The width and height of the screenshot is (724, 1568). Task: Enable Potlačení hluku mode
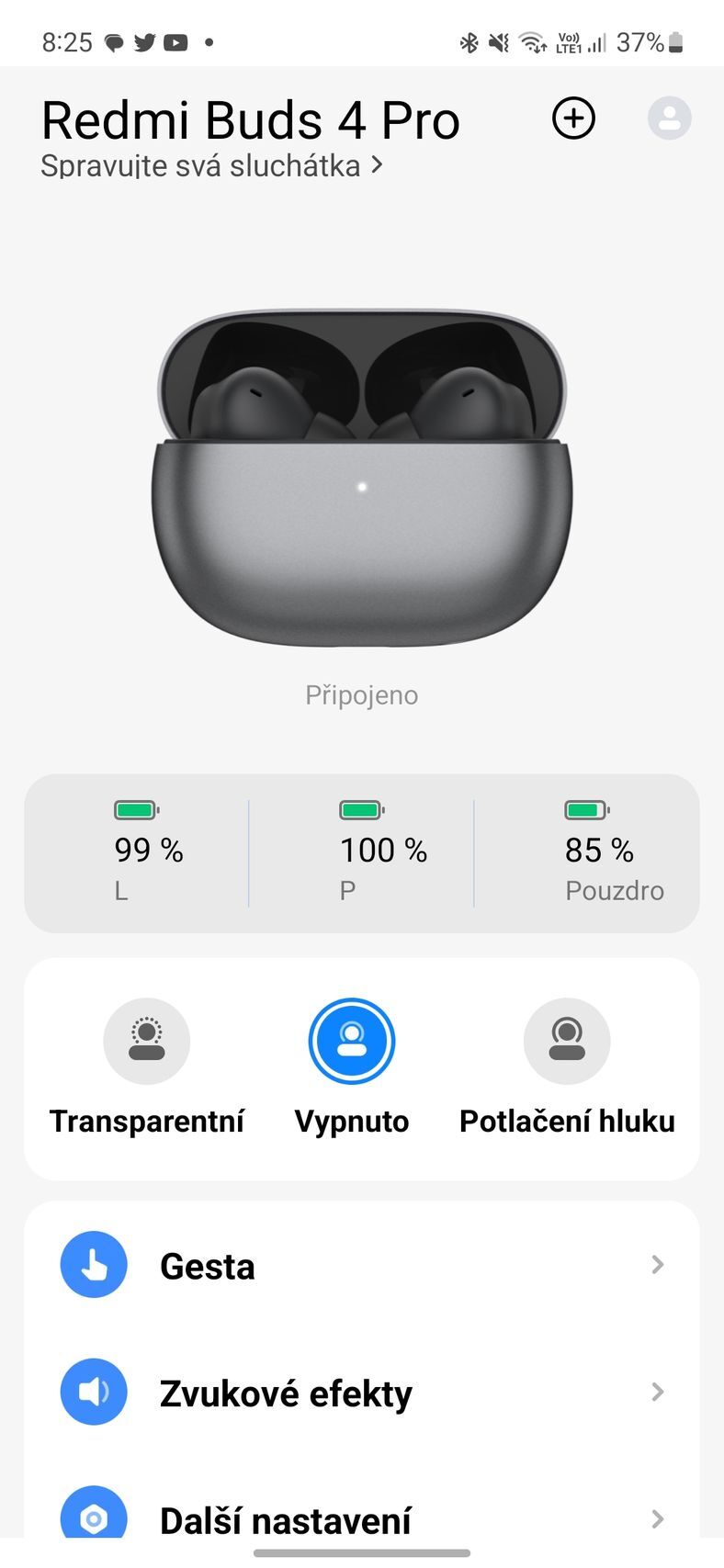[x=567, y=1042]
